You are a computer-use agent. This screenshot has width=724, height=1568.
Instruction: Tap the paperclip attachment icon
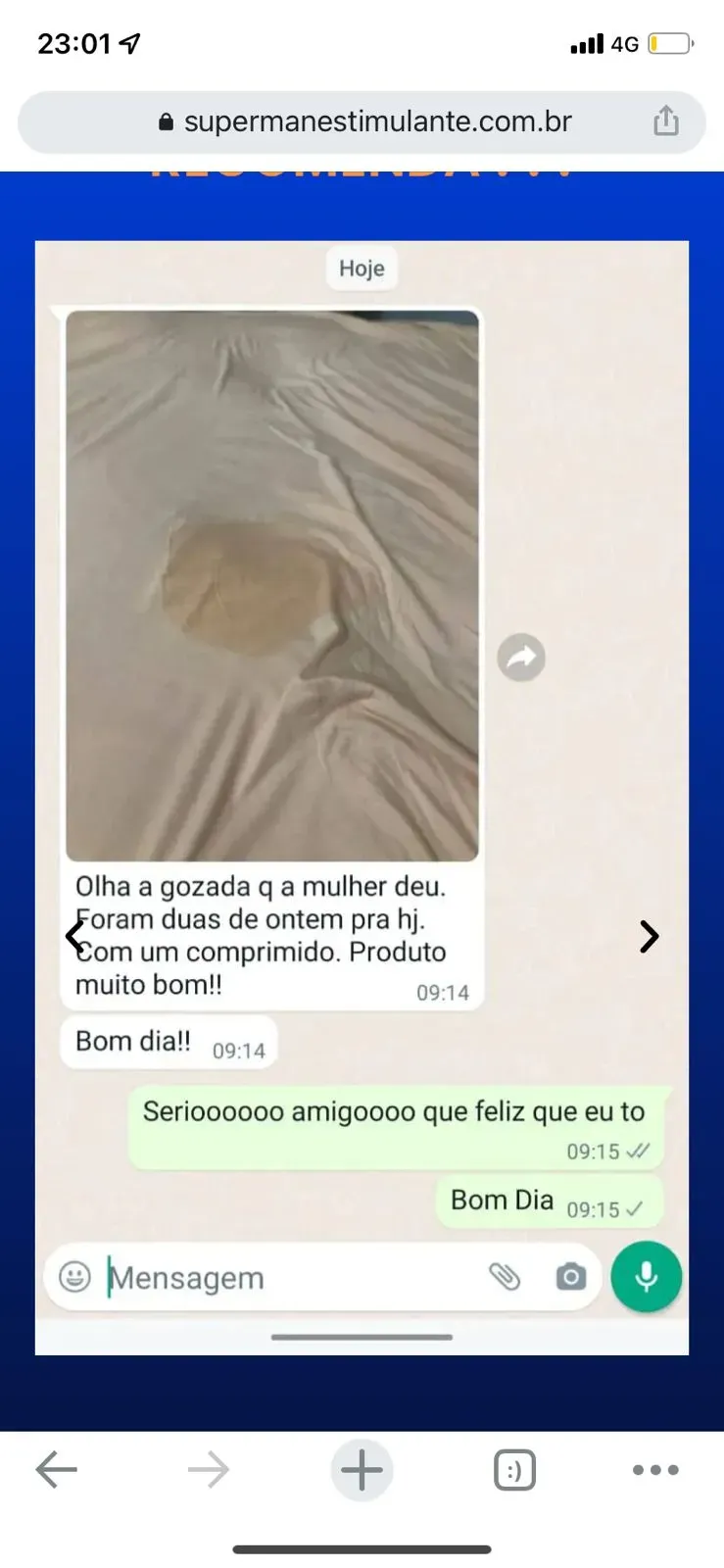click(506, 1277)
